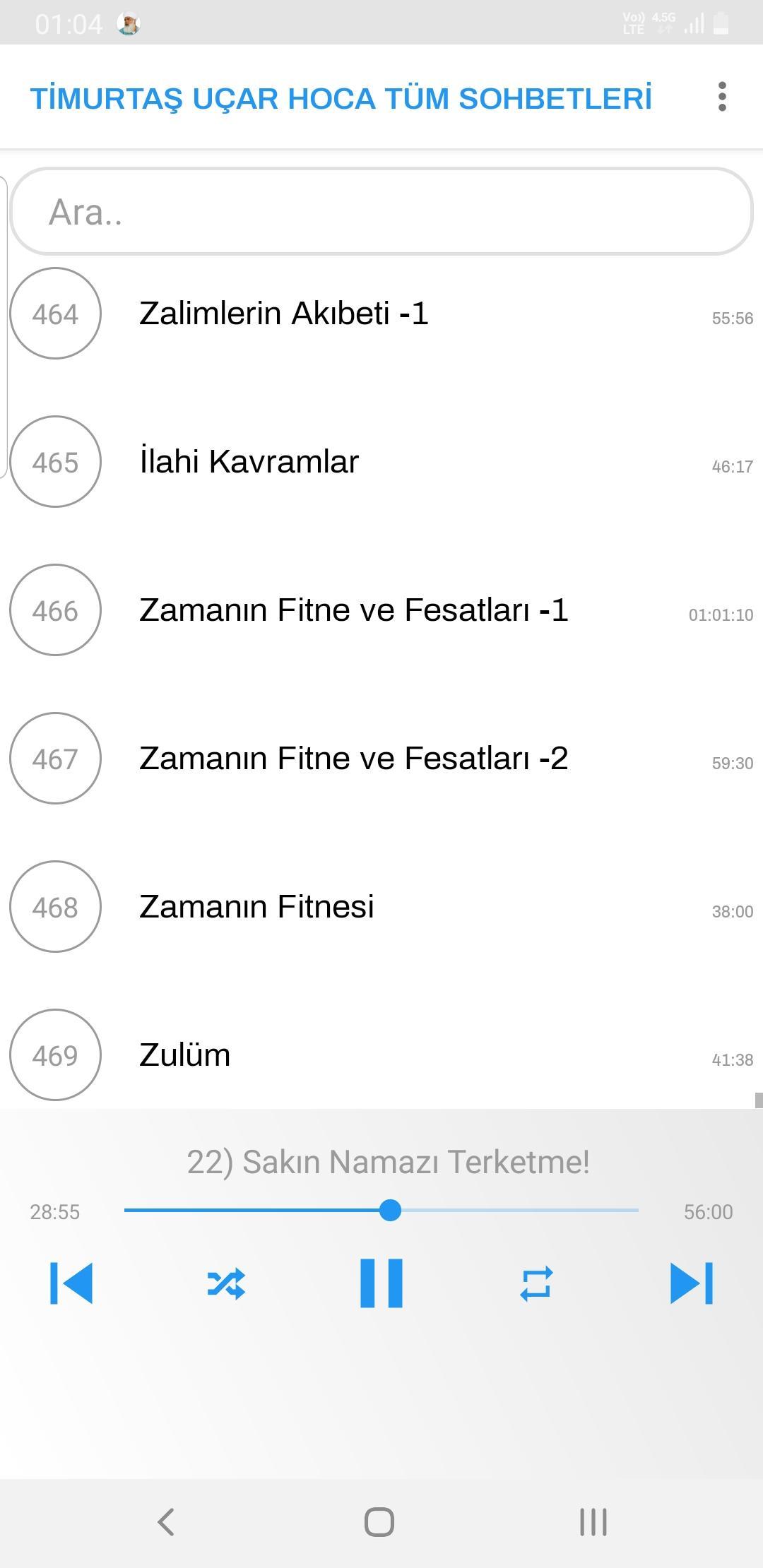Go to the home screen

379,1522
